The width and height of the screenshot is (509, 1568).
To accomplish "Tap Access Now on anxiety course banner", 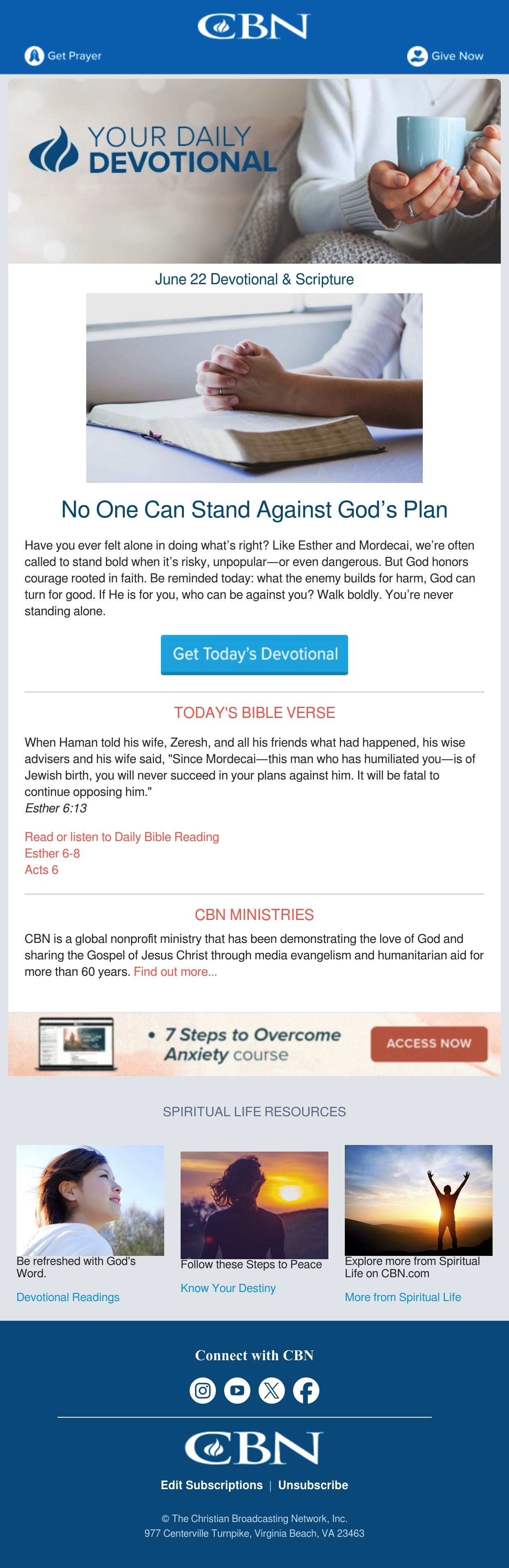I will coord(429,1043).
